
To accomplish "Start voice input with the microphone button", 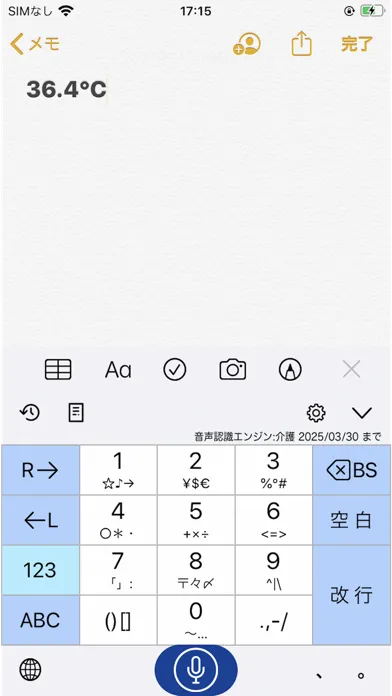I will pos(196,669).
